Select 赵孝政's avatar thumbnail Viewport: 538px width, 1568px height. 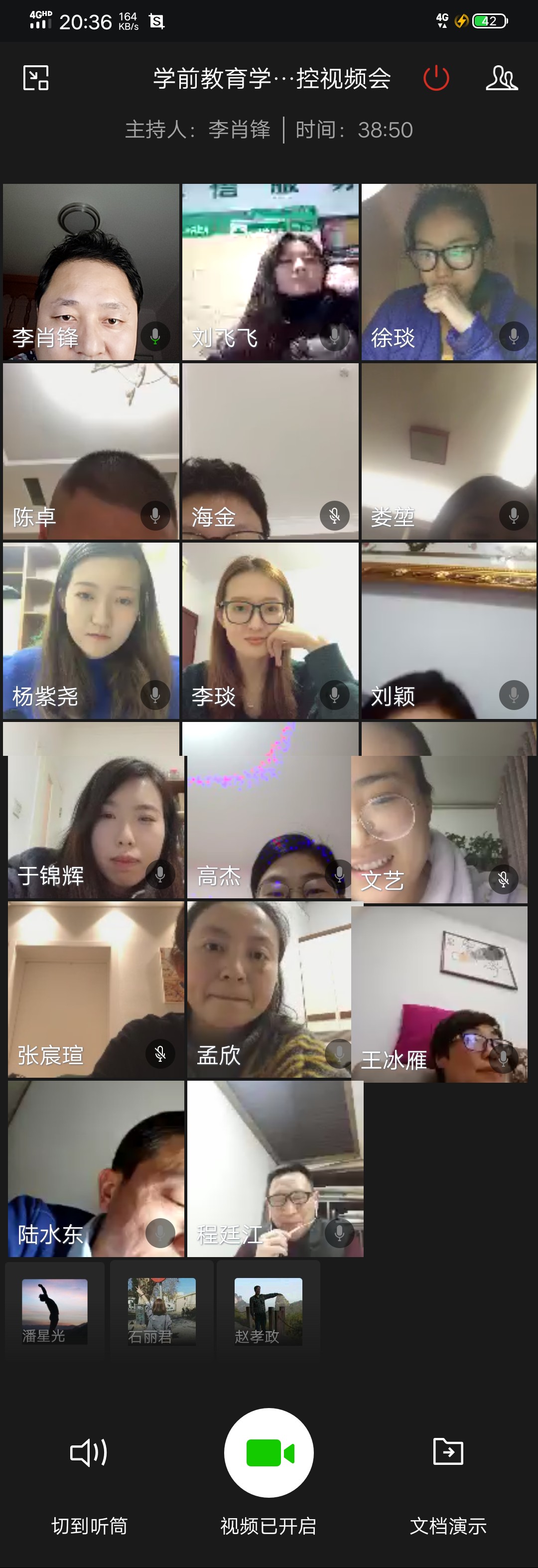pyautogui.click(x=269, y=1310)
